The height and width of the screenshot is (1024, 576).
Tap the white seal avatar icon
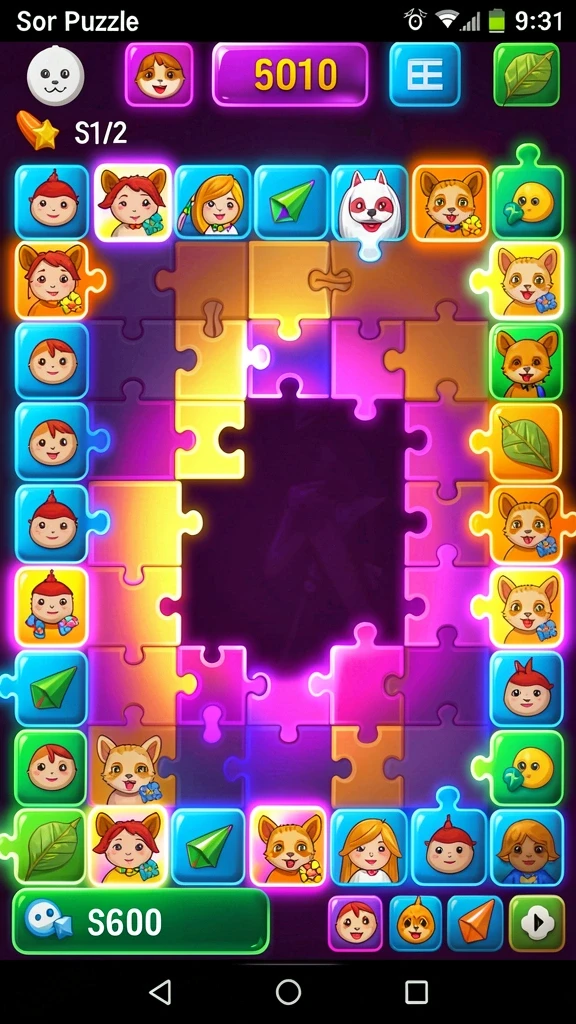coord(56,76)
